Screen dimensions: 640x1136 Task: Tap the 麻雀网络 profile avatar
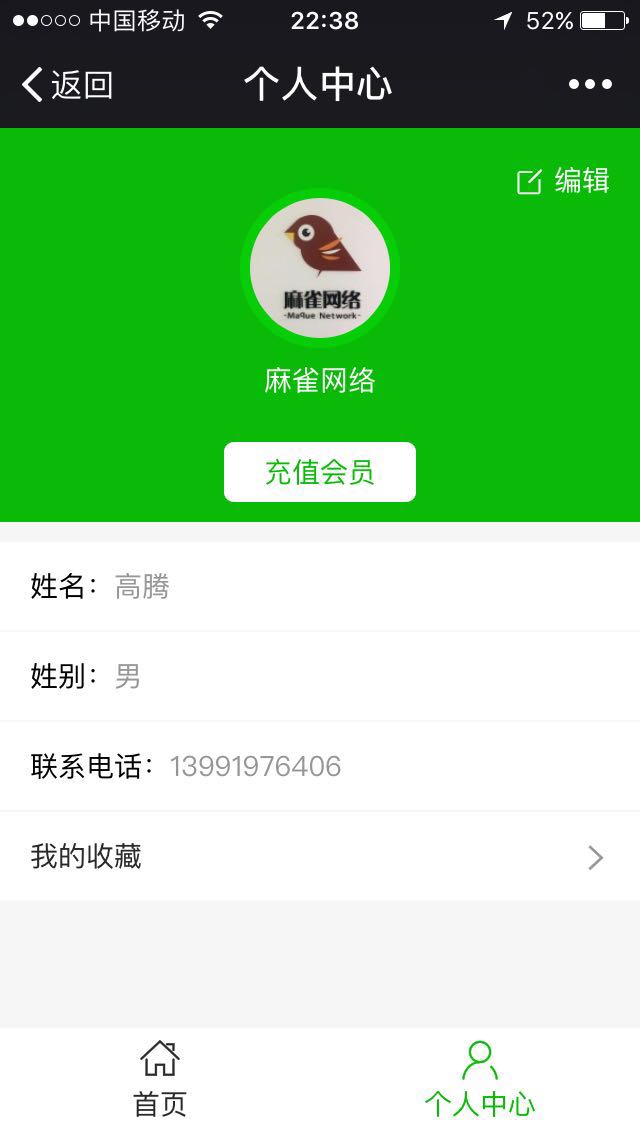point(320,268)
